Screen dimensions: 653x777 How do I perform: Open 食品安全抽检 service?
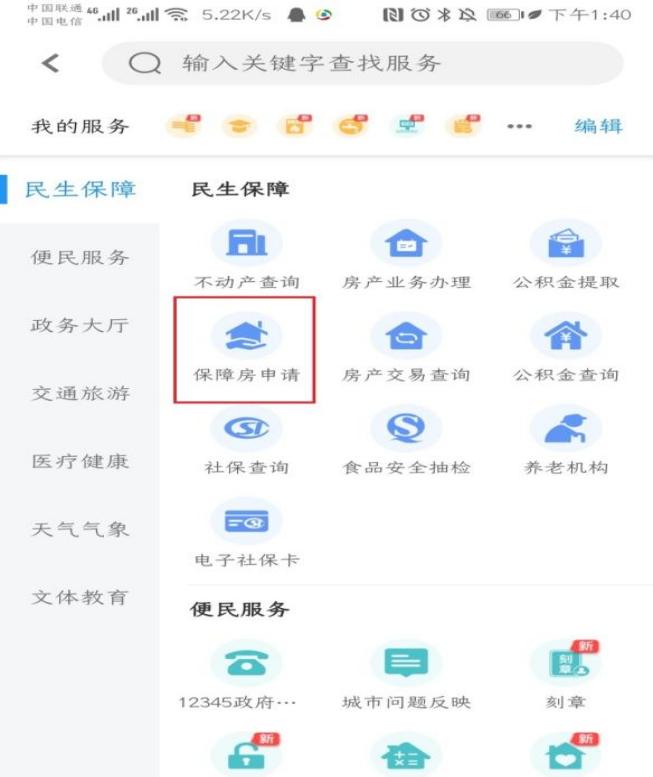click(x=406, y=440)
